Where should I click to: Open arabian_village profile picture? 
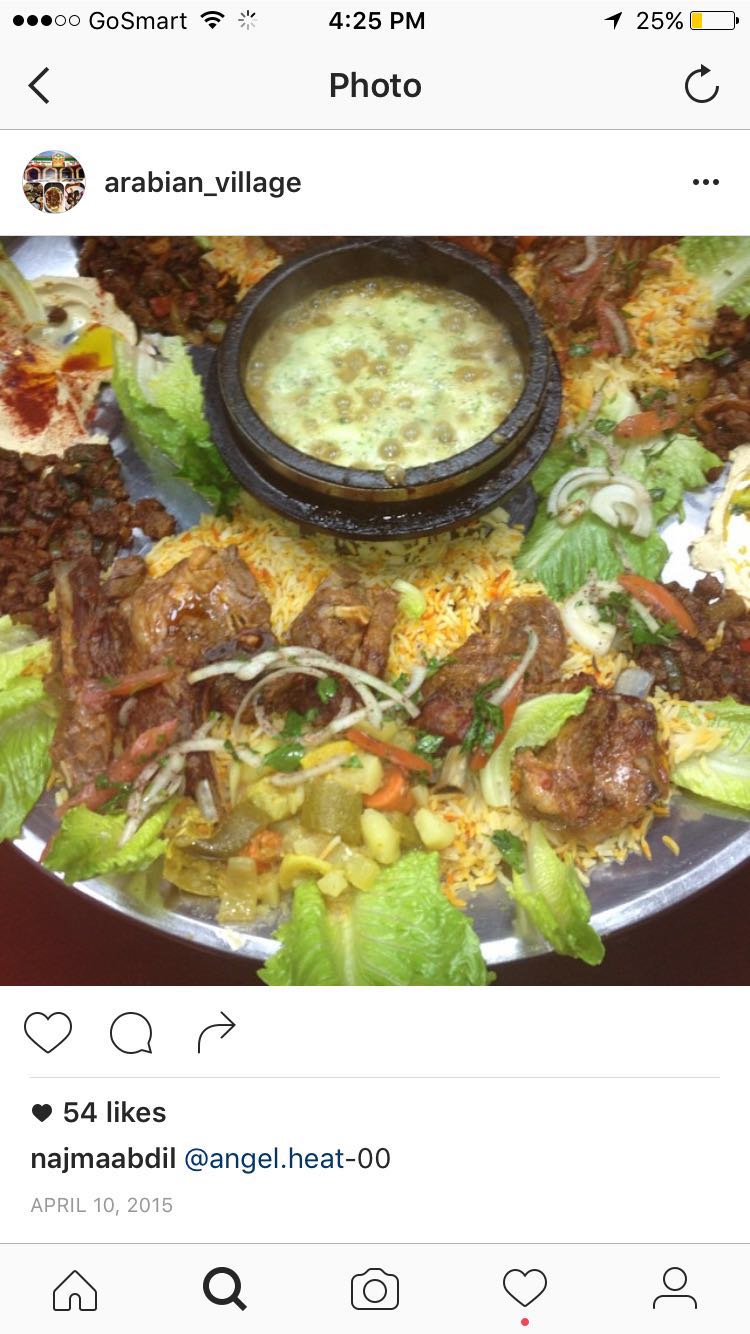click(x=54, y=182)
